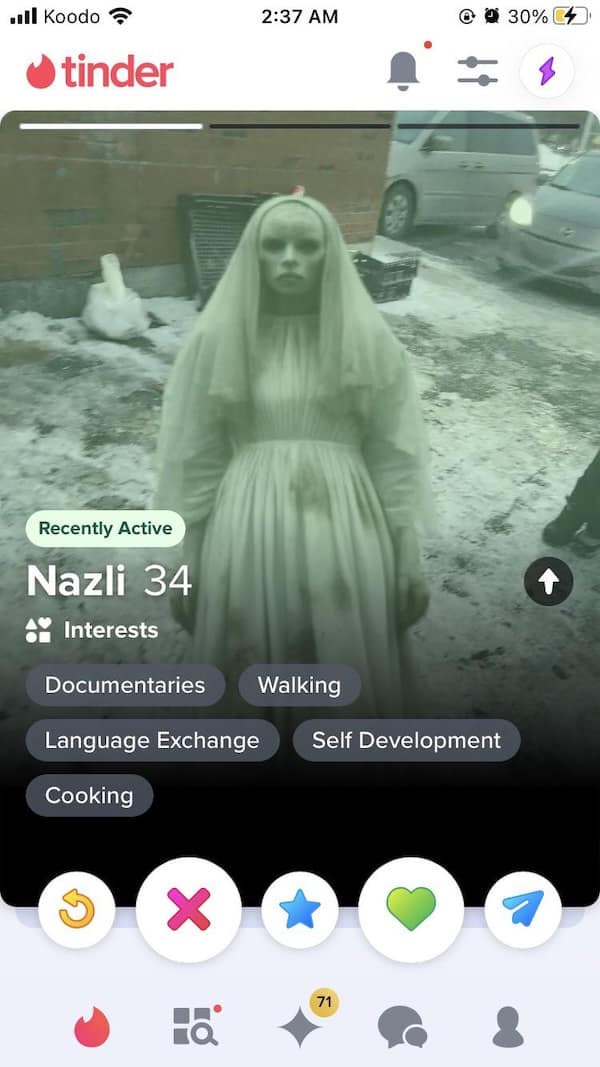Pass on Nazli with the X button
600x1067 pixels.
point(189,910)
